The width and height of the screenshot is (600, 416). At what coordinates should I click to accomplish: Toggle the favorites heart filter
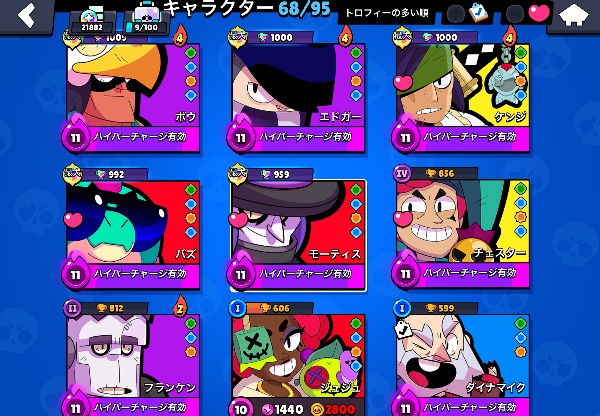point(538,14)
